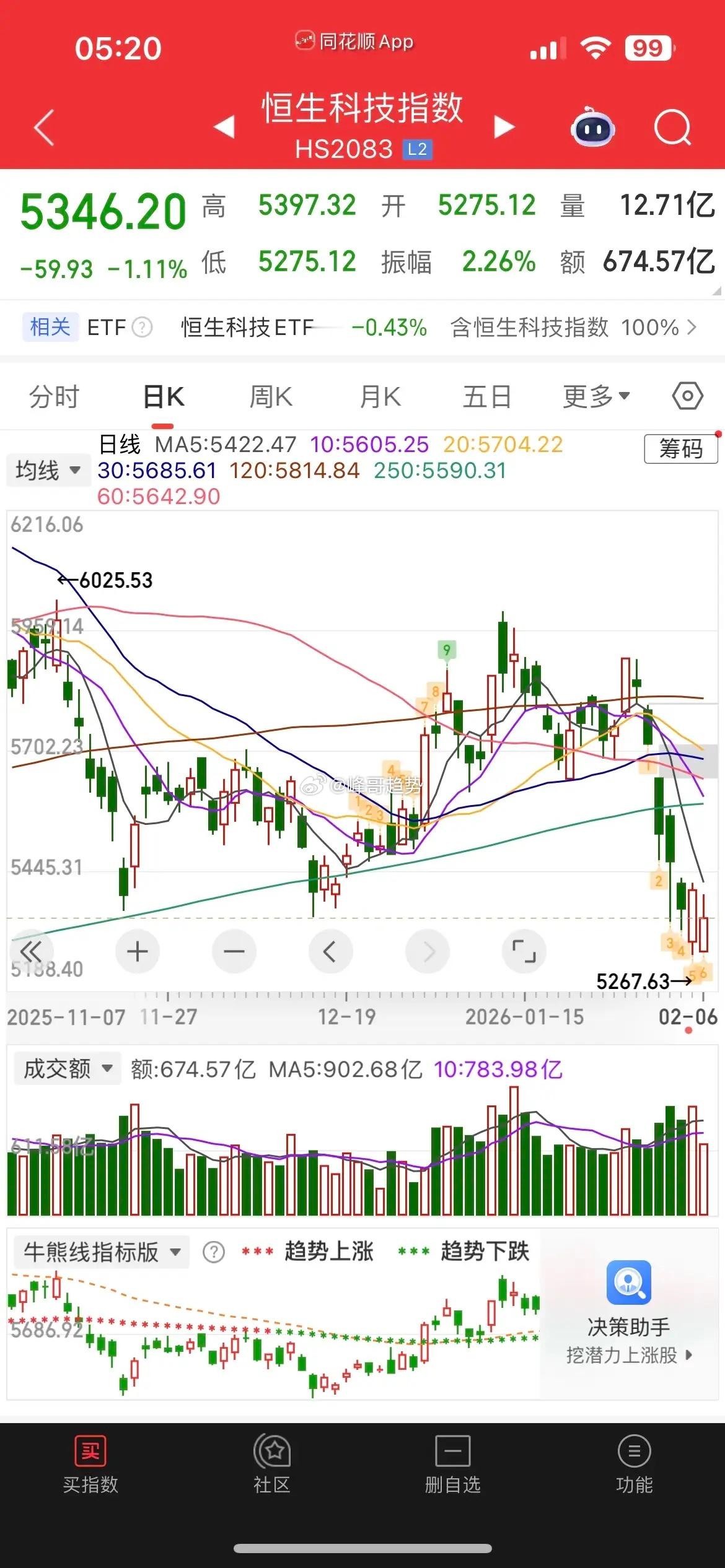Select the 周K chart tab
Viewport: 725px width, 1568px height.
tap(271, 396)
